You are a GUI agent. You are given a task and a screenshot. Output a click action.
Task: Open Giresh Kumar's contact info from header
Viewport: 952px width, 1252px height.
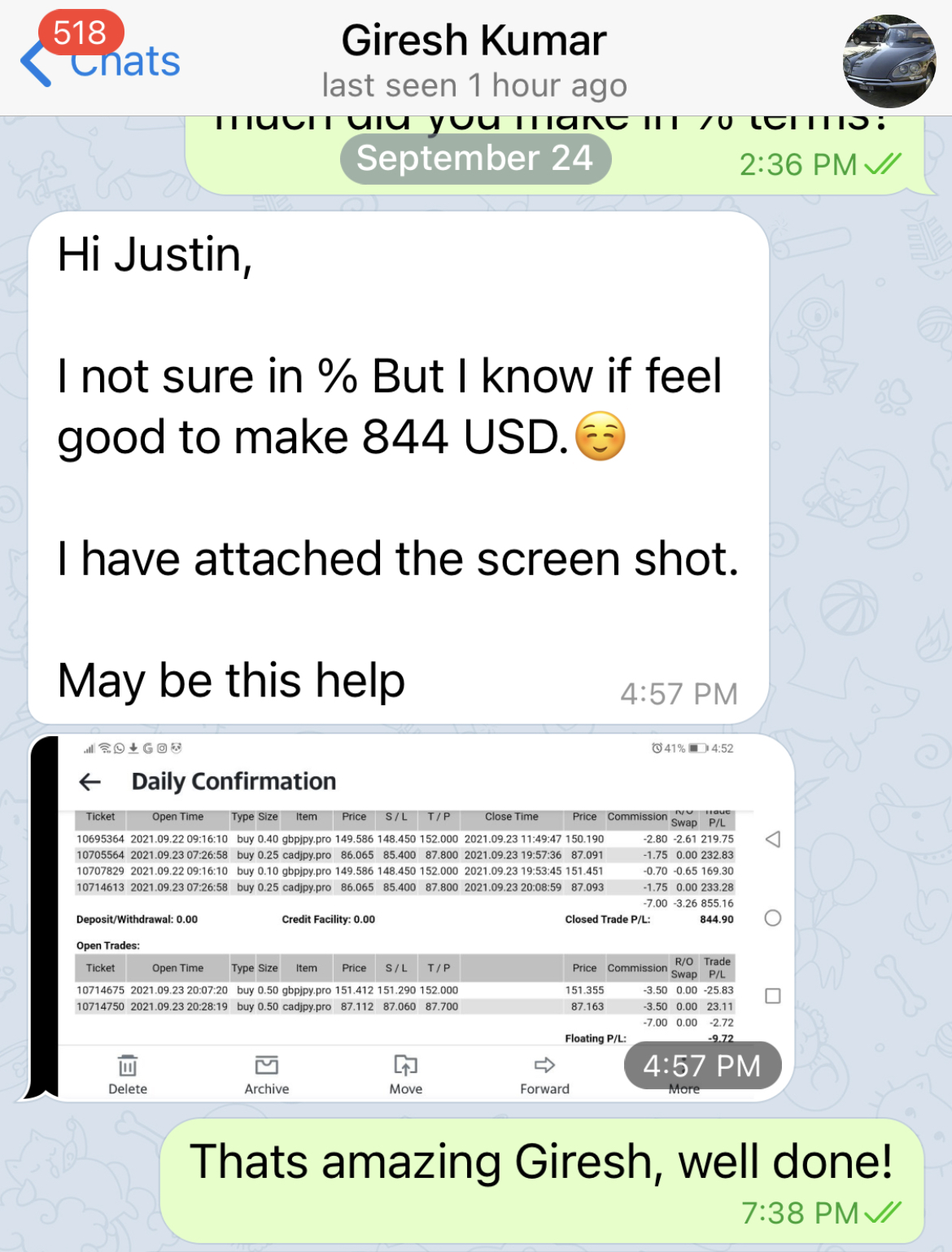[474, 61]
